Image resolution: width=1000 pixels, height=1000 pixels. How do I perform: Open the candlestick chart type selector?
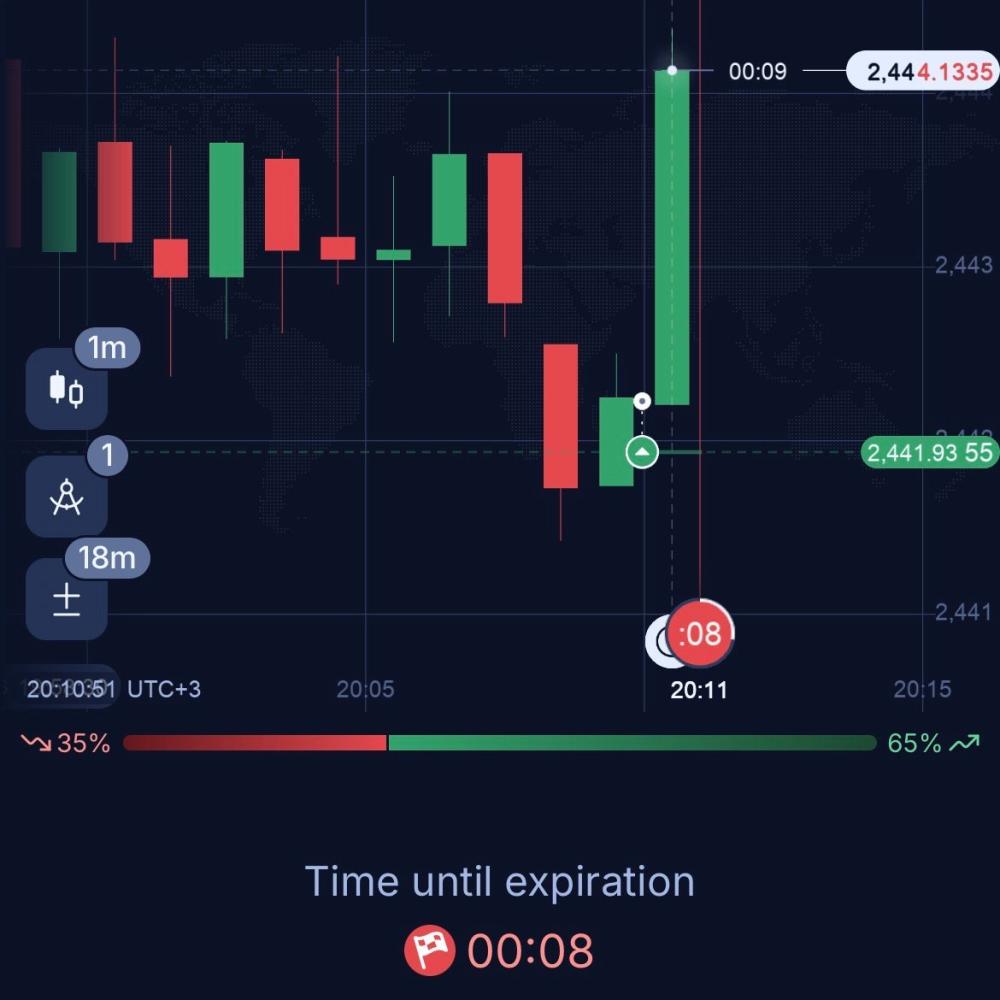(x=66, y=389)
